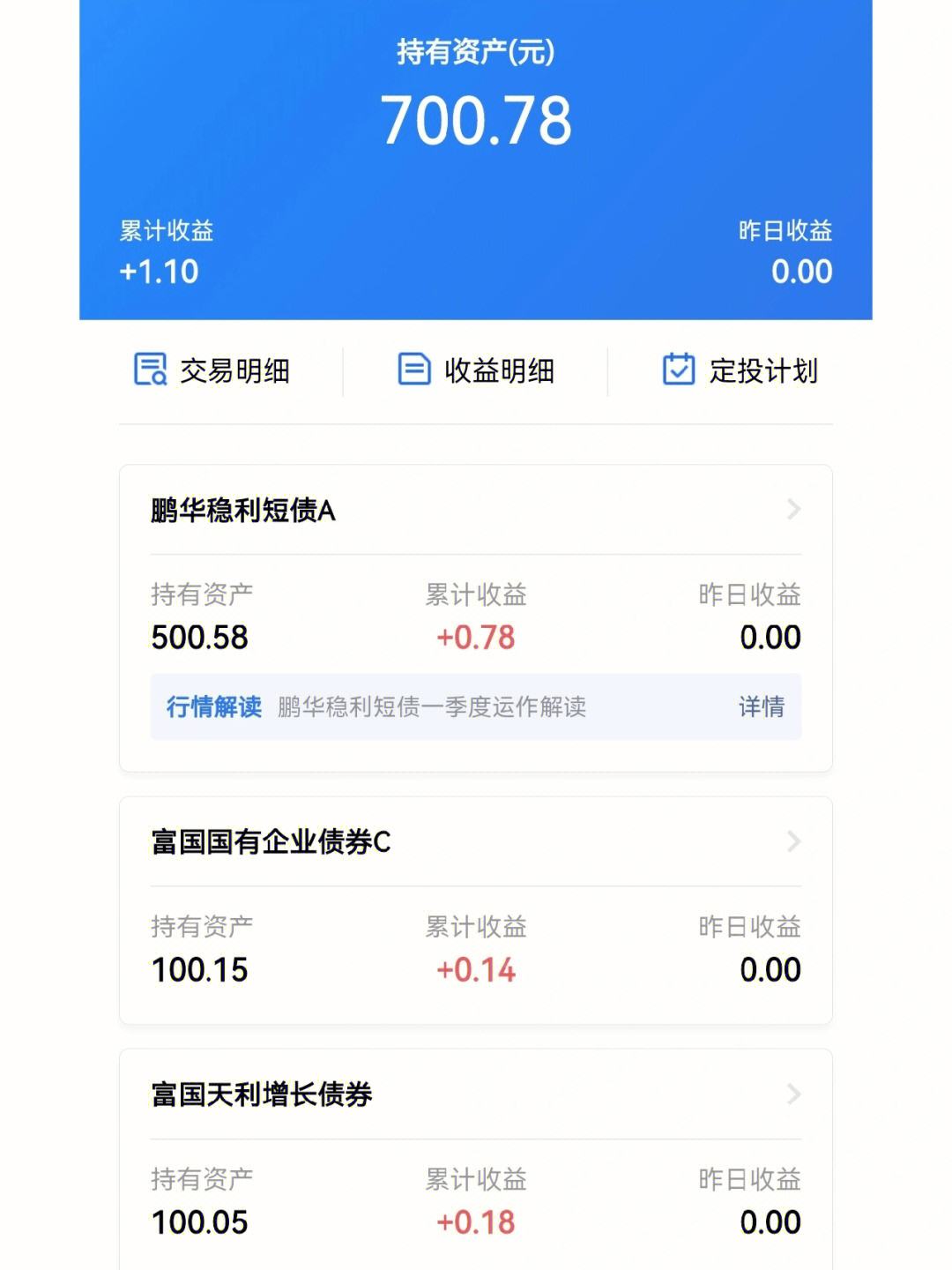Screen dimensions: 952x1270
Task: Open the 富国国有企业债券C fund card
Action: [x=476, y=842]
